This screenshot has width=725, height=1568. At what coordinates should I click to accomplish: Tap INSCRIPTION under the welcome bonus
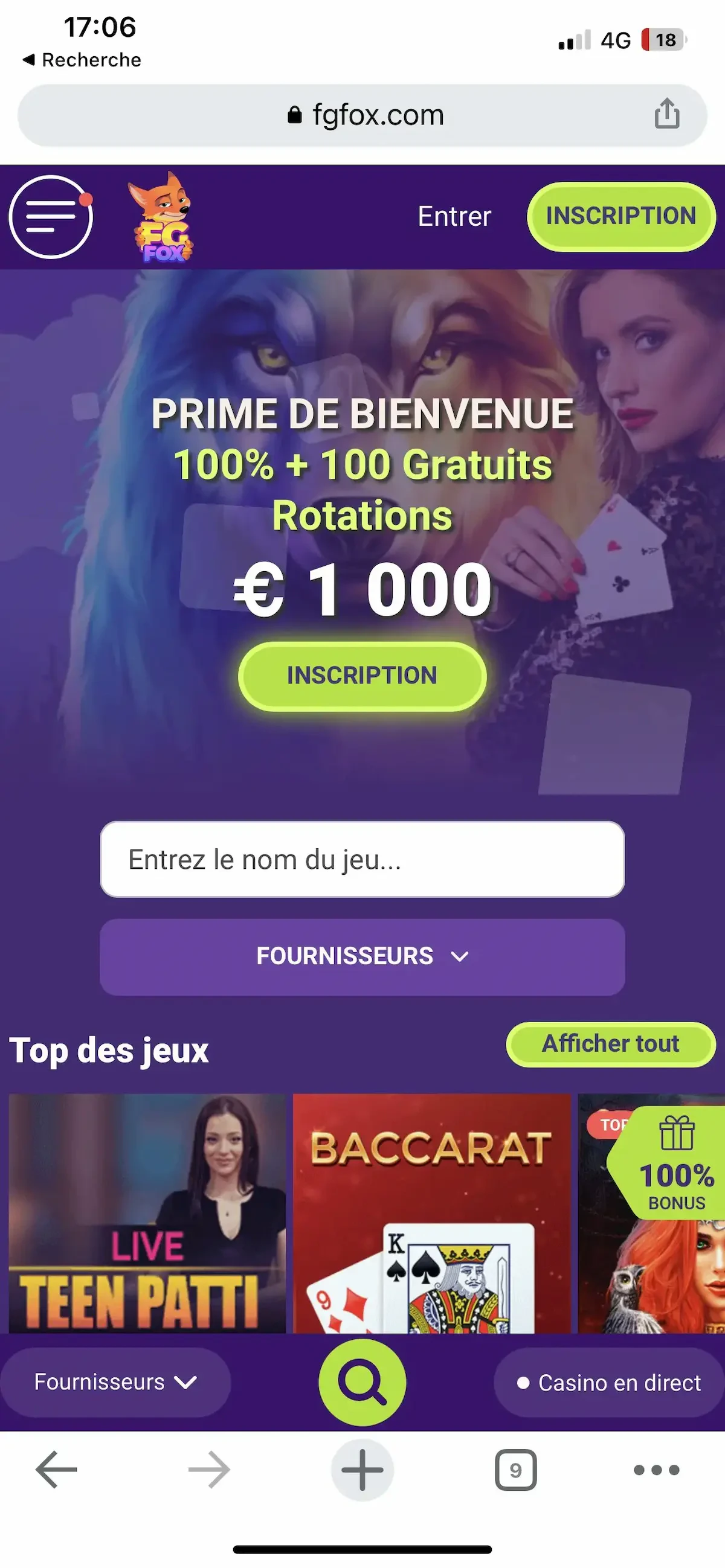[362, 676]
